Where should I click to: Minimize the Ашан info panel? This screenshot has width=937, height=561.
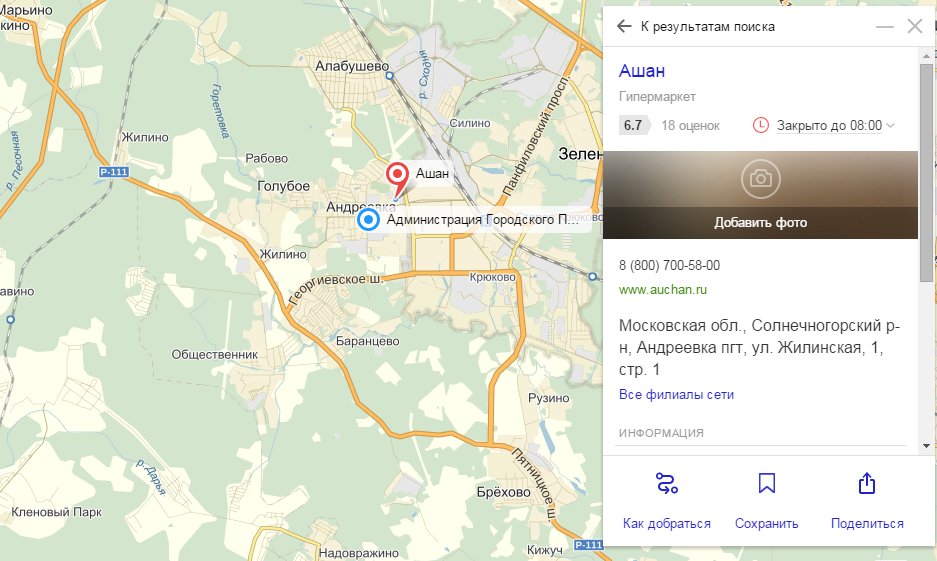coord(884,27)
